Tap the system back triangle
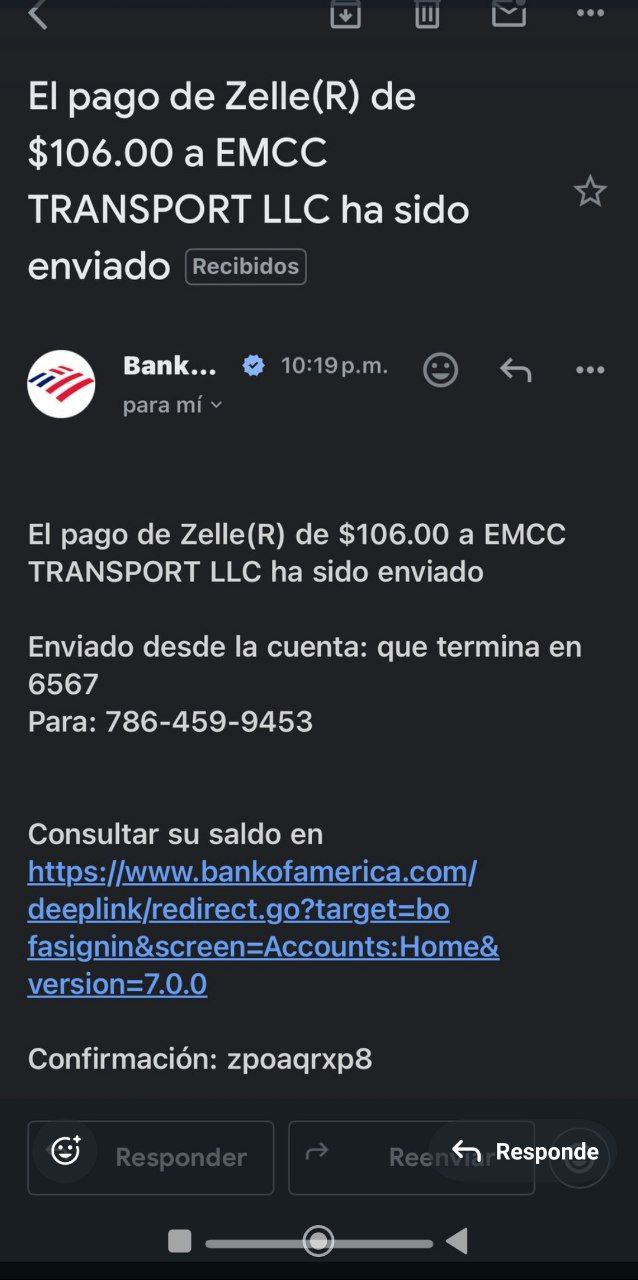638x1280 pixels. coord(457,1242)
